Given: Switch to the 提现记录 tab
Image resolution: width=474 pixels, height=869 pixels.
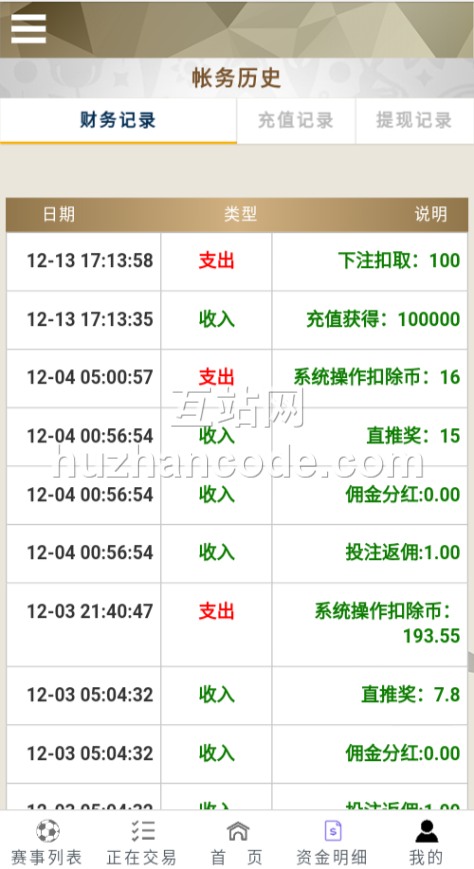Looking at the screenshot, I should pyautogui.click(x=415, y=120).
